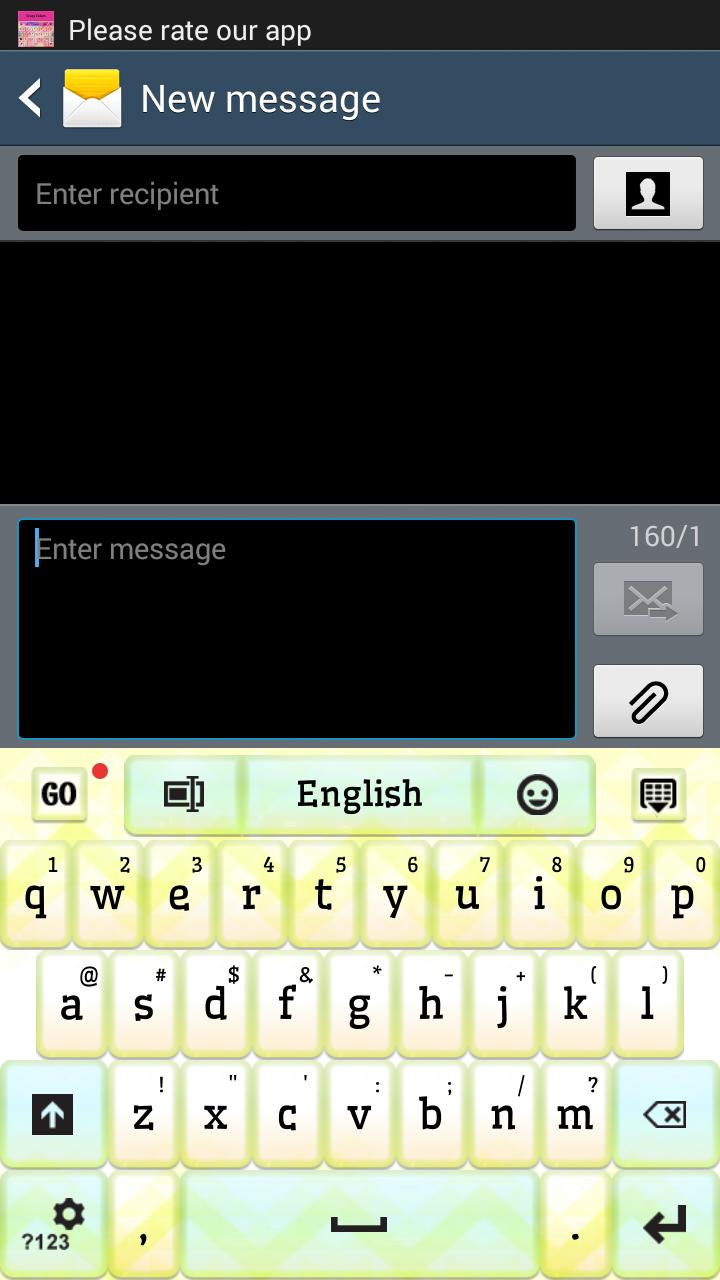Go back from New message
Screen dimensions: 720x1280
coord(32,99)
